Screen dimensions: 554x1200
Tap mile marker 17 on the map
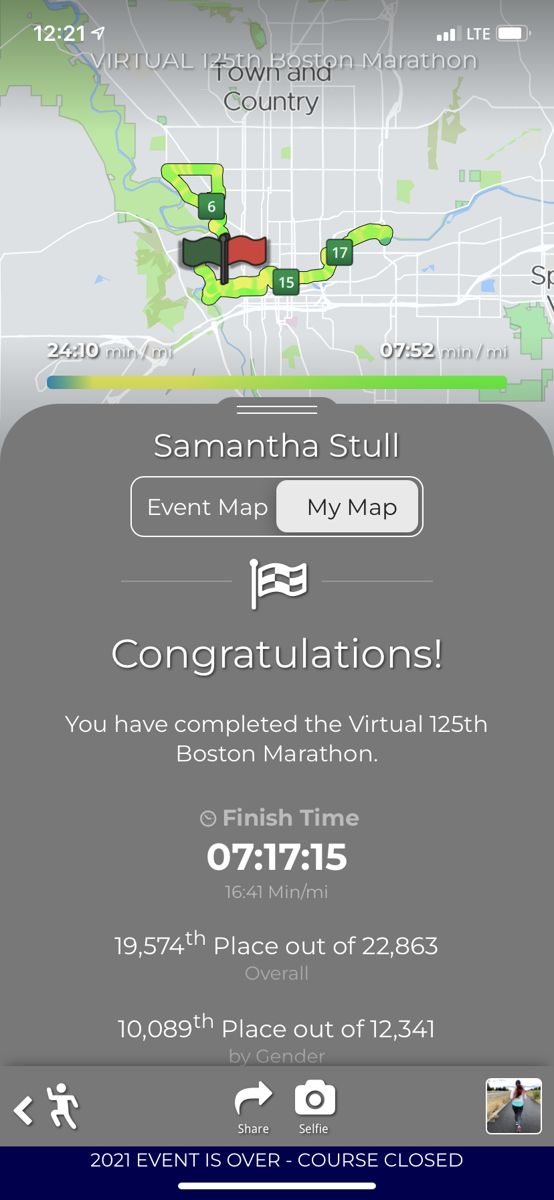point(339,253)
